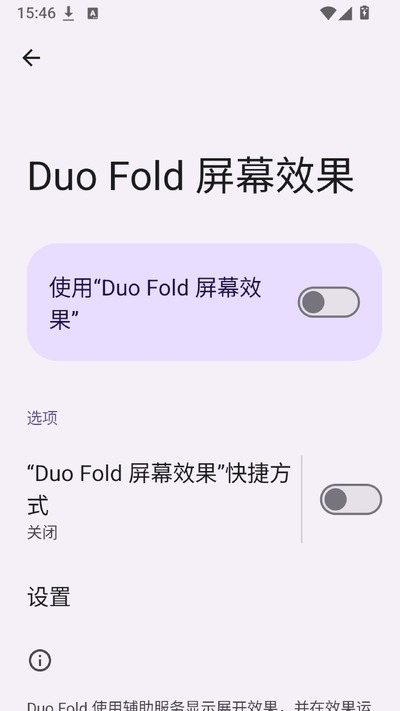
Task: Open “Duo Fold 屏幕效果”快捷方式 row details
Action: tap(159, 500)
